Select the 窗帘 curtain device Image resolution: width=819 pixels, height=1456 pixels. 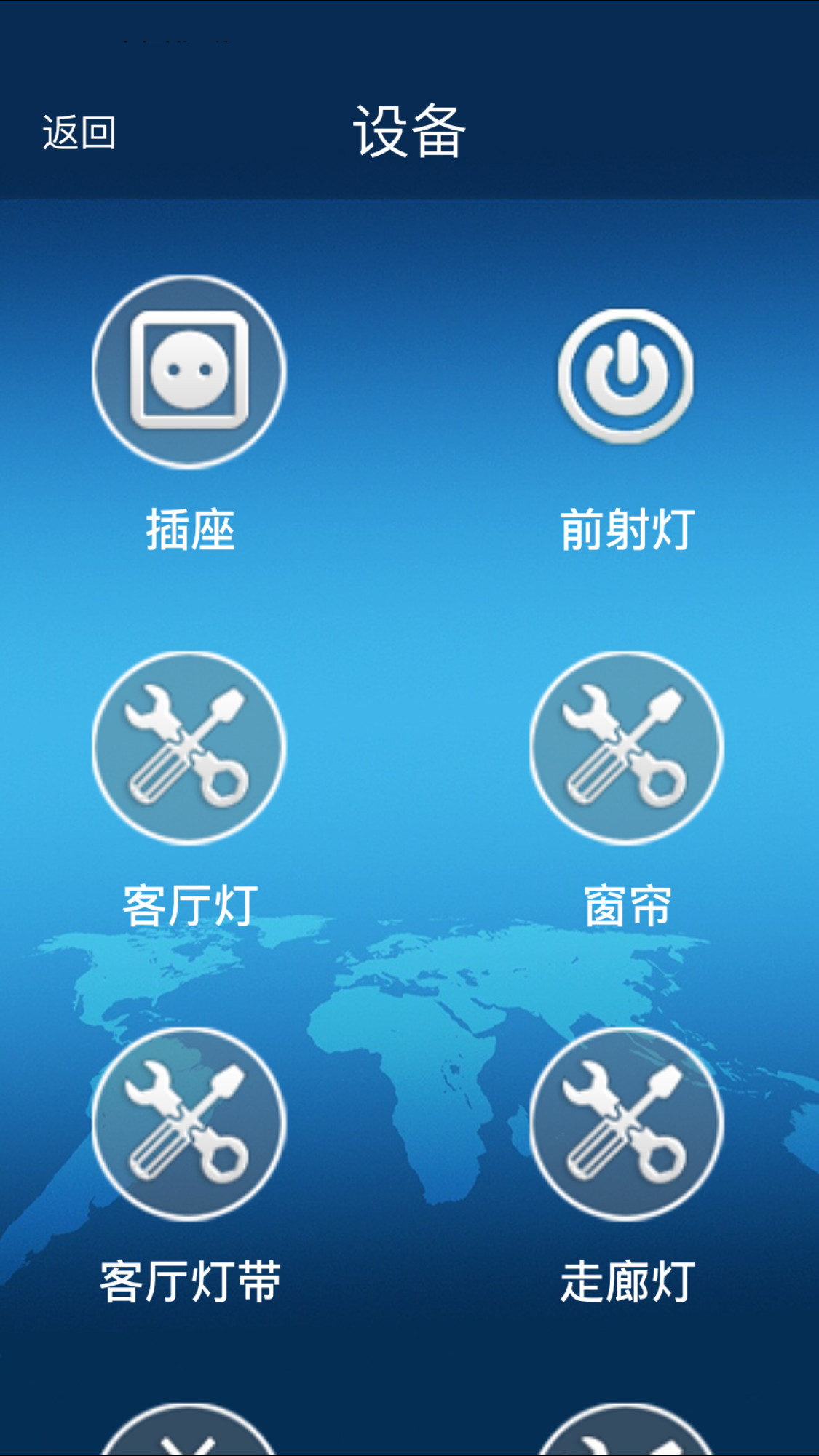(x=627, y=748)
